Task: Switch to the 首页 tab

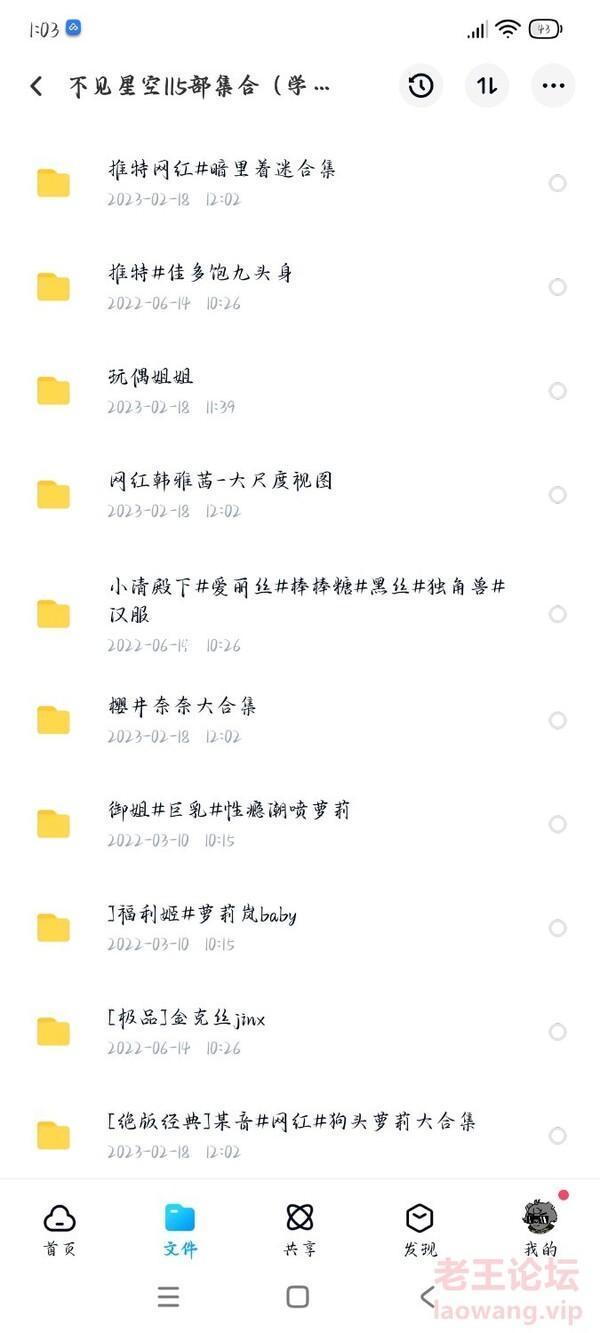Action: 60,1228
